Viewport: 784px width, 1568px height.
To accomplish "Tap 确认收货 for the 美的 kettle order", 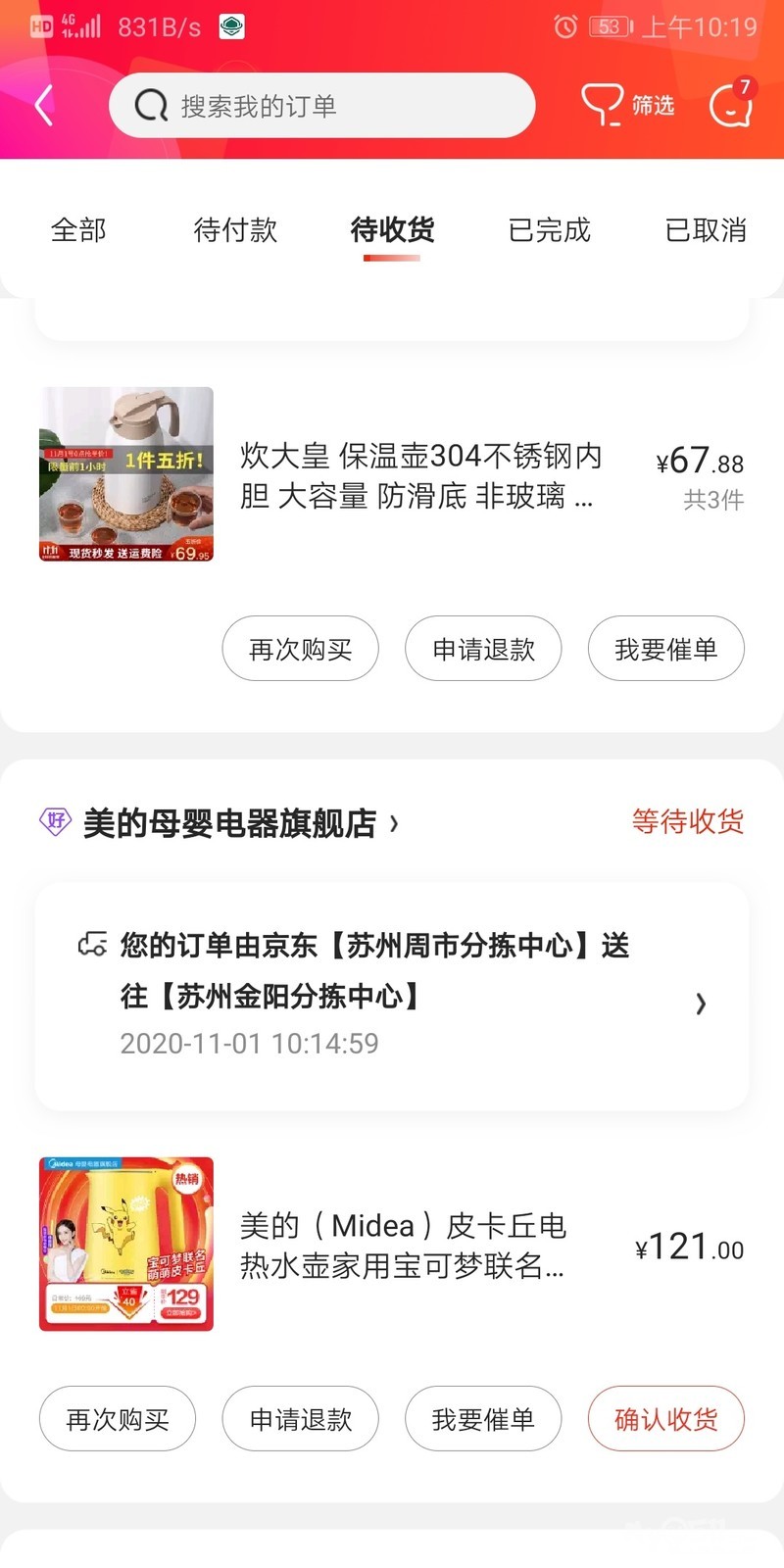I will (666, 1419).
